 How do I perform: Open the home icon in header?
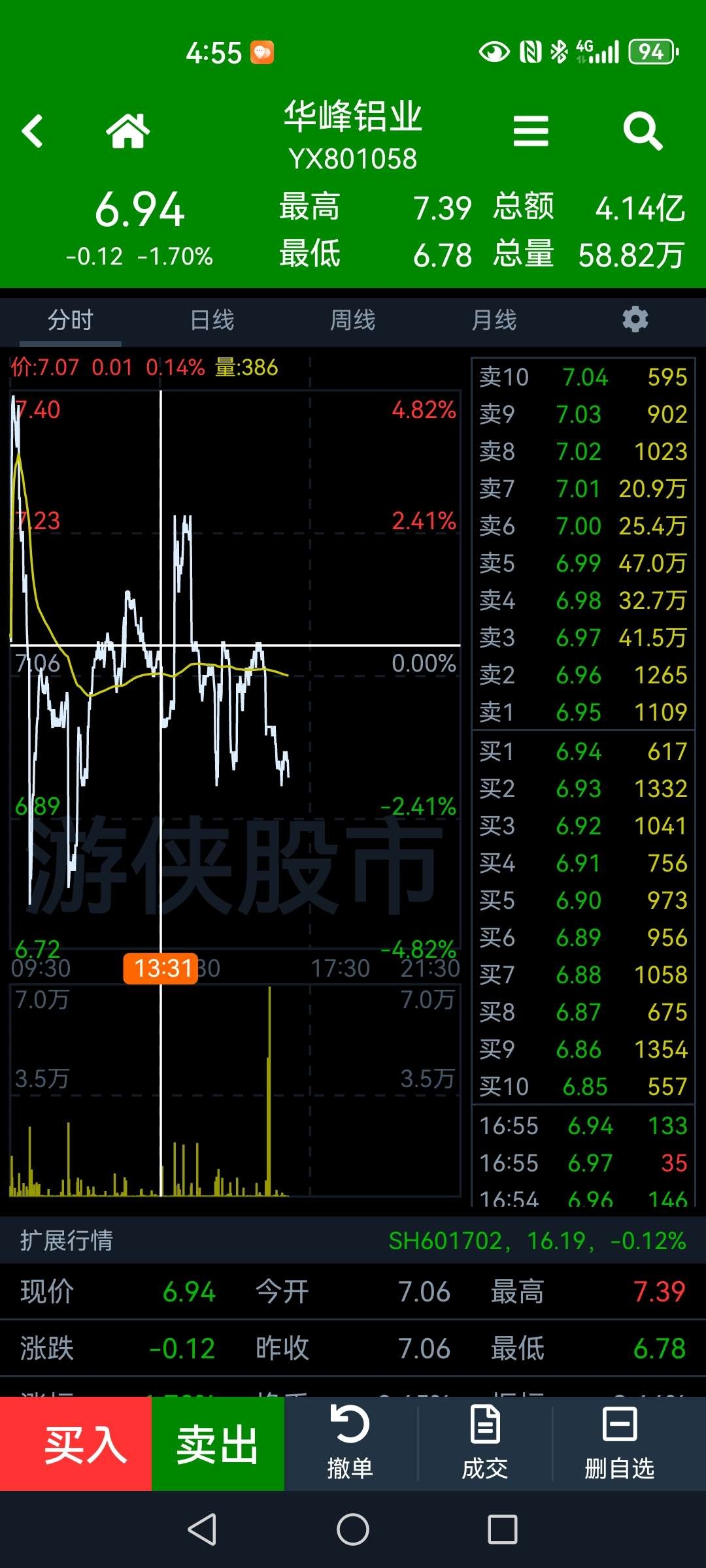click(x=127, y=131)
